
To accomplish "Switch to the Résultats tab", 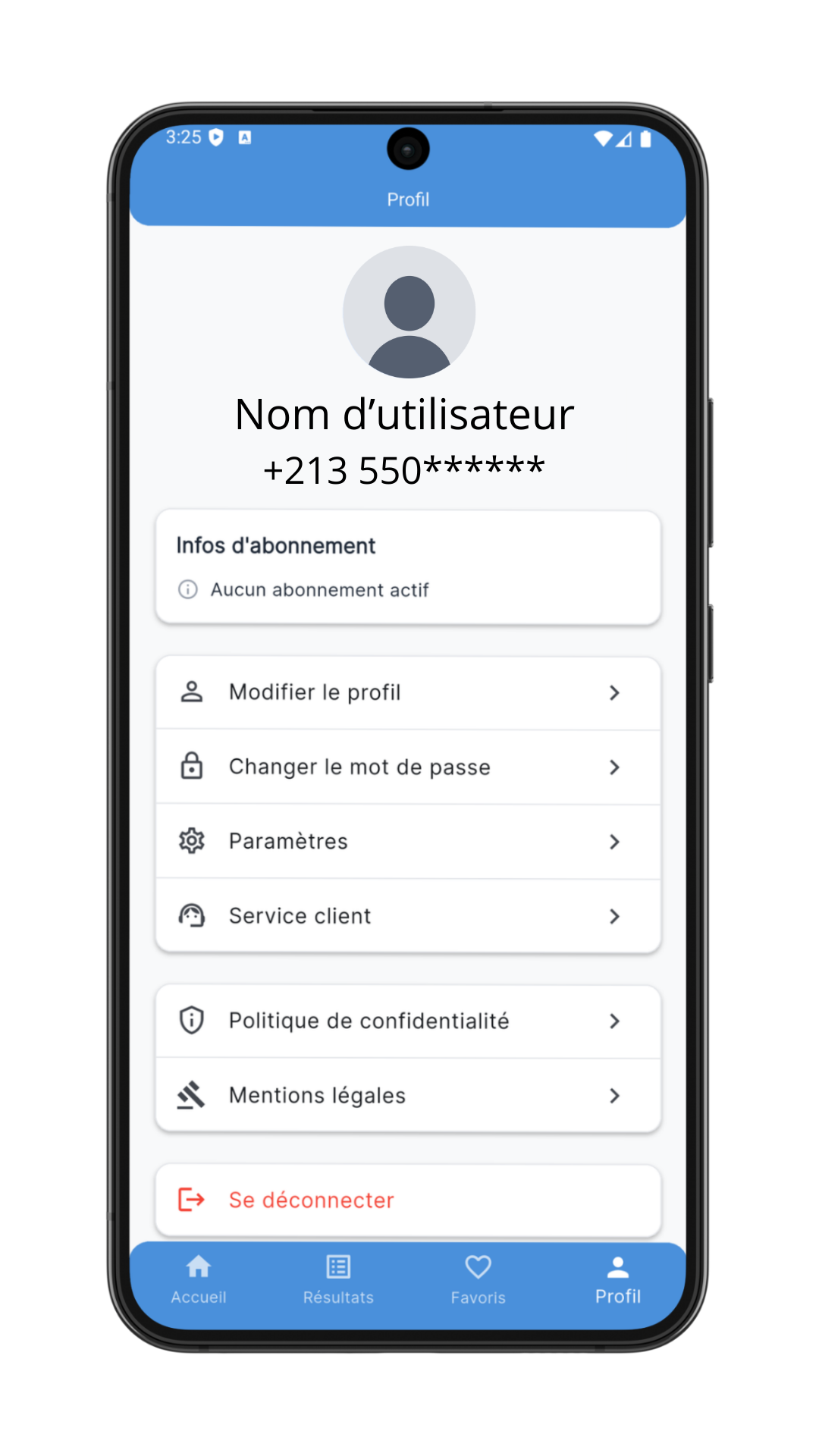I will [x=337, y=1278].
